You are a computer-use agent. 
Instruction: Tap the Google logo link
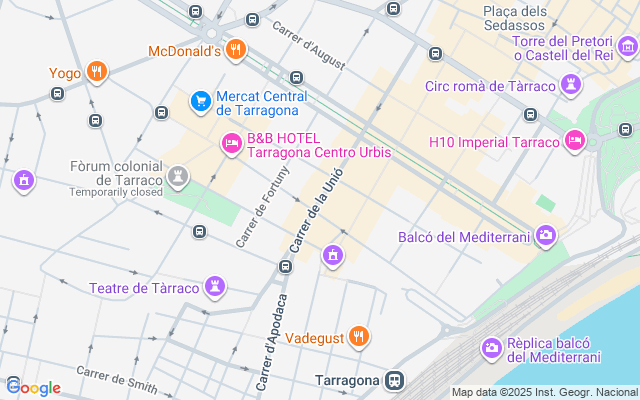pos(33,388)
